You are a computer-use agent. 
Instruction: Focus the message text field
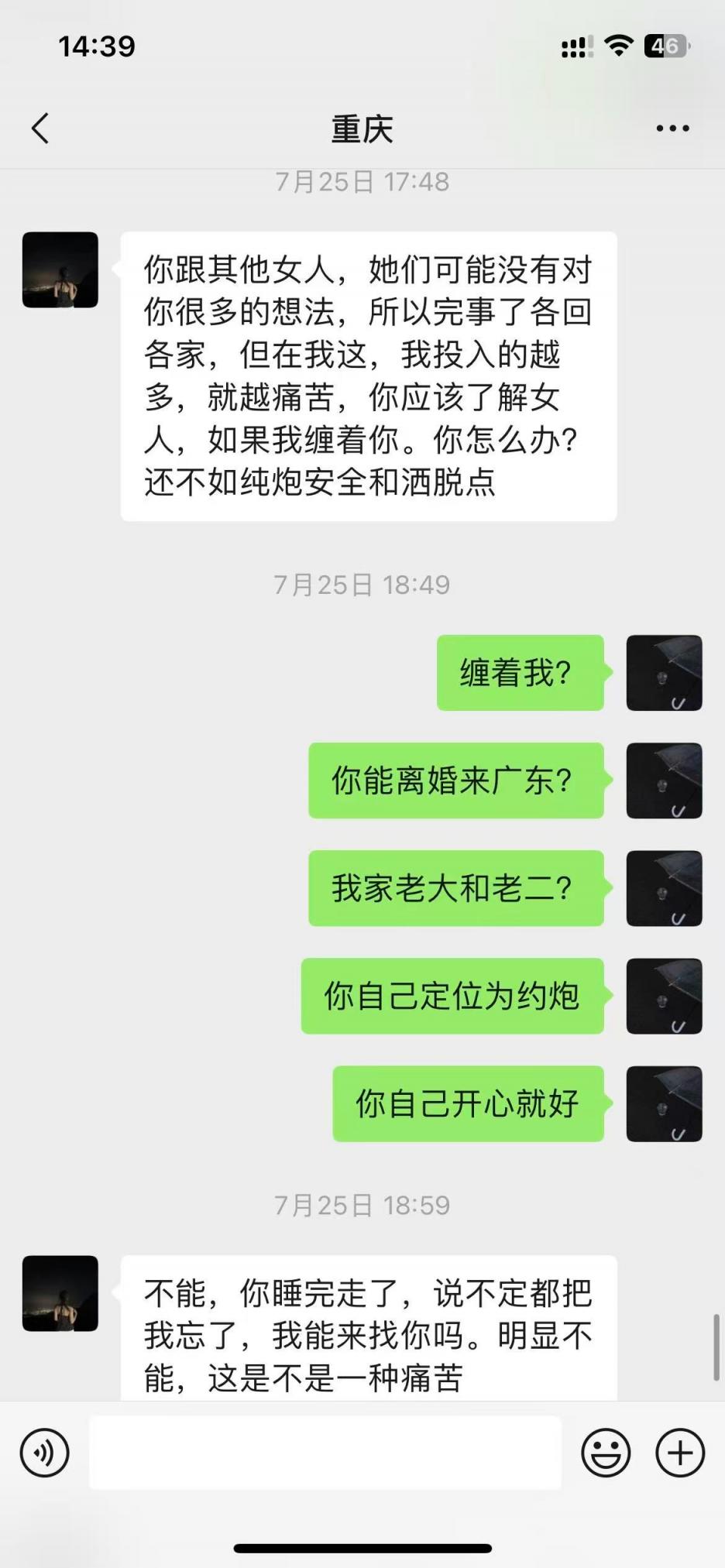pyautogui.click(x=325, y=1453)
